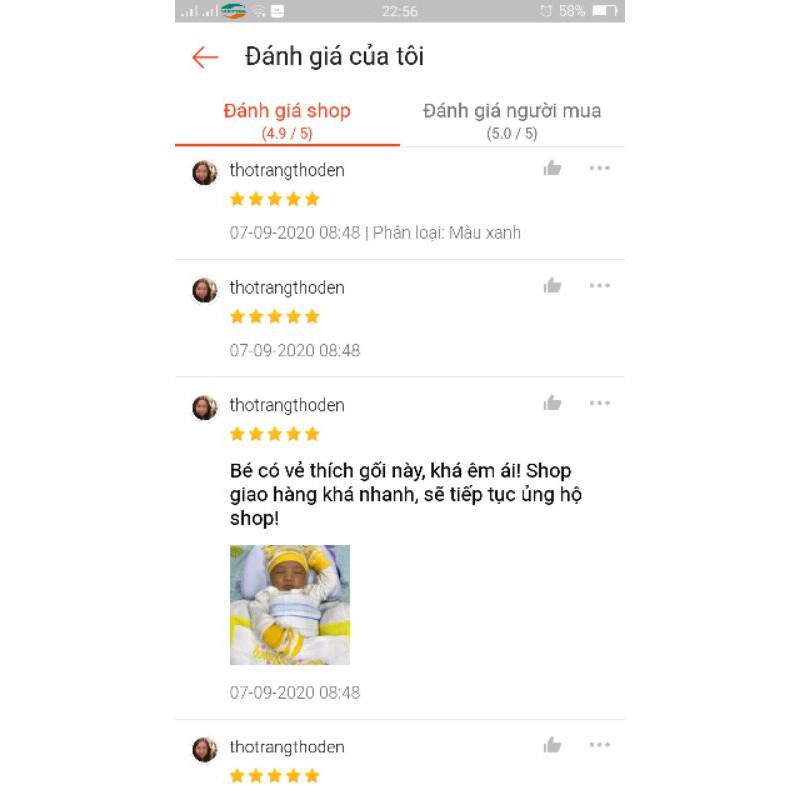This screenshot has height=800, width=800.
Task: Like the review with Phân loại: Màu xanh
Action: 552,168
